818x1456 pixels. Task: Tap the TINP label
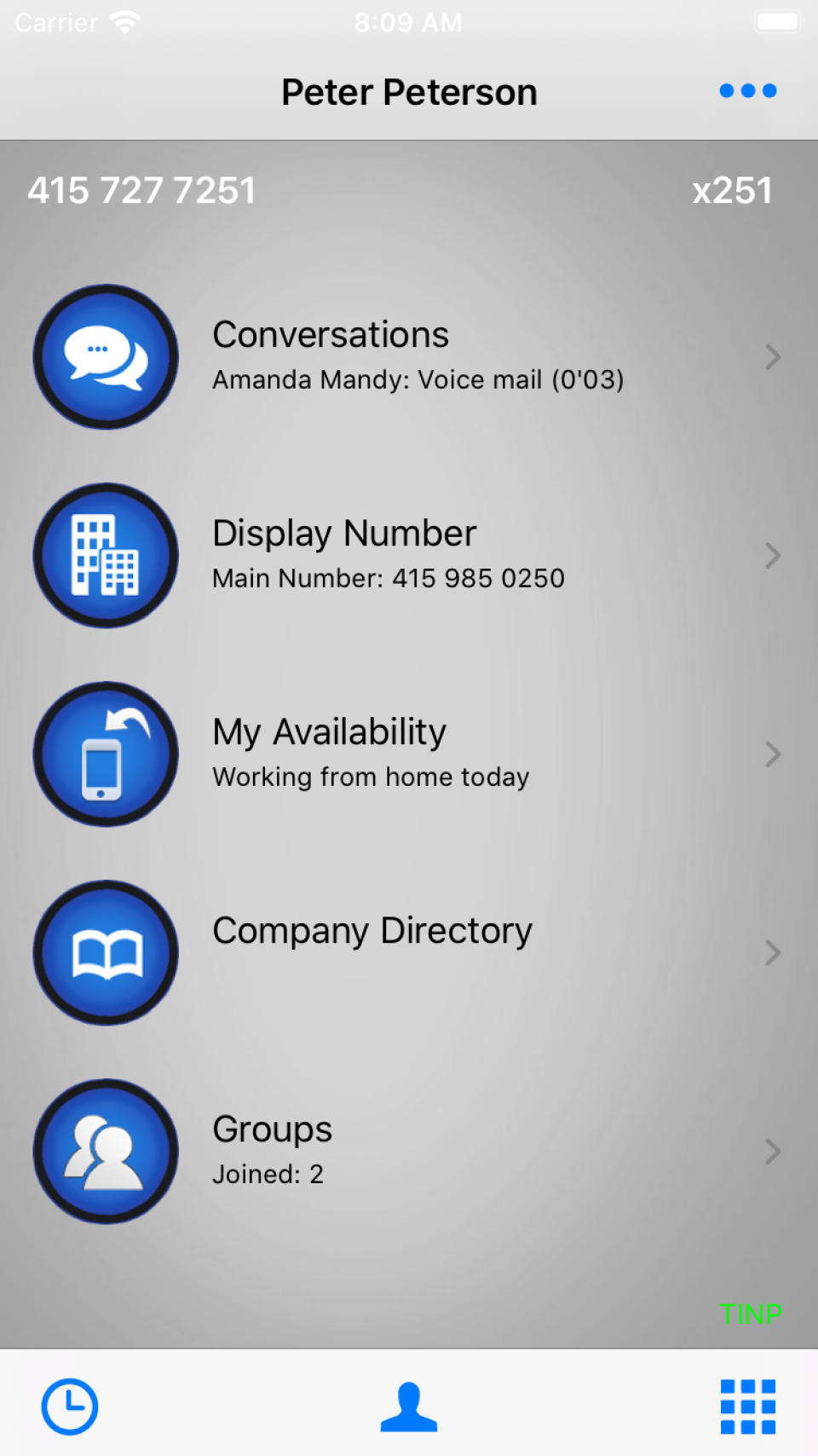tap(751, 1314)
